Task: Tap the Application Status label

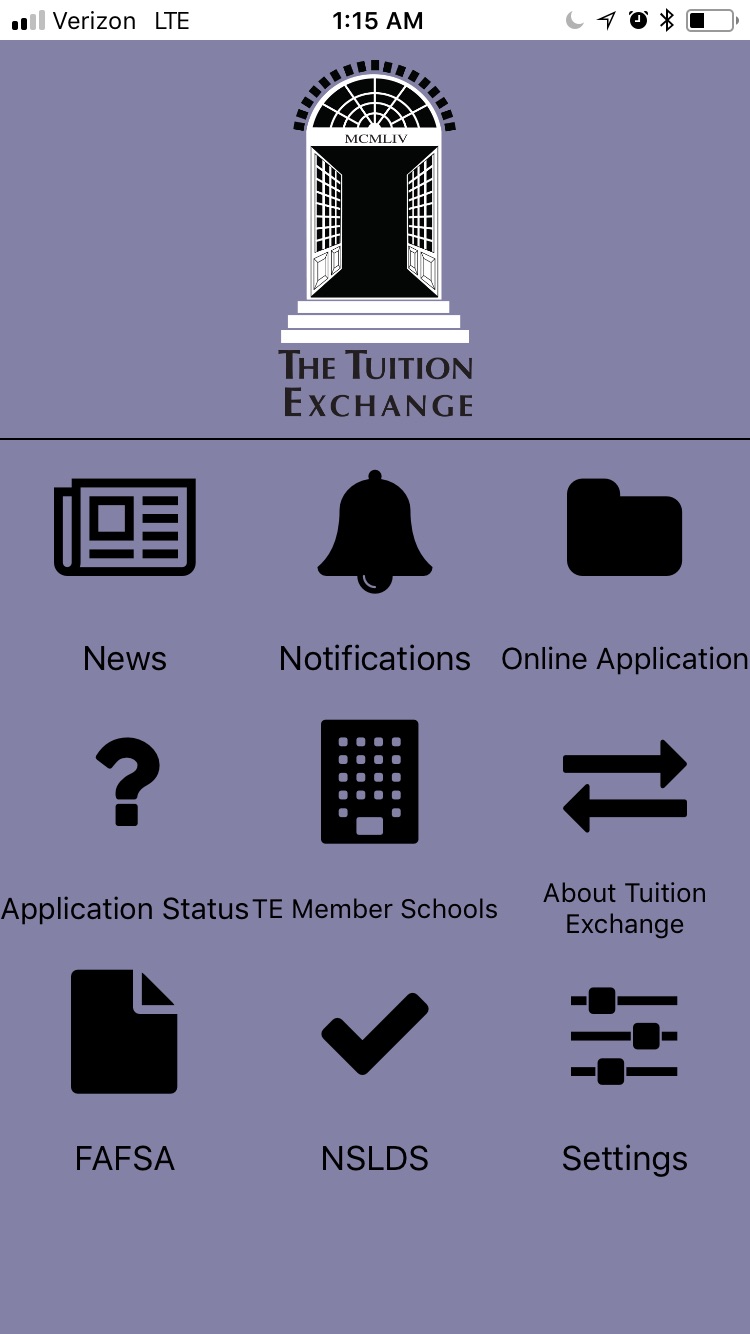Action: point(124,909)
